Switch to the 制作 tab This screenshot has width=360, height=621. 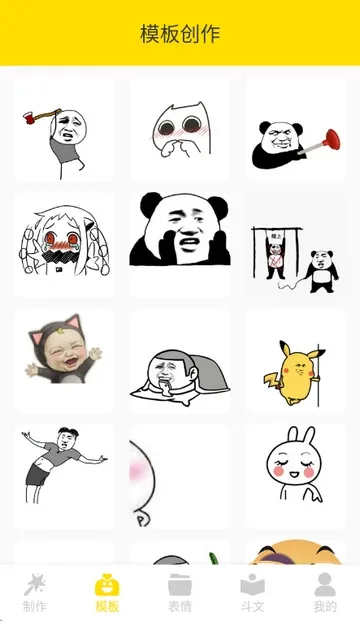click(x=34, y=592)
